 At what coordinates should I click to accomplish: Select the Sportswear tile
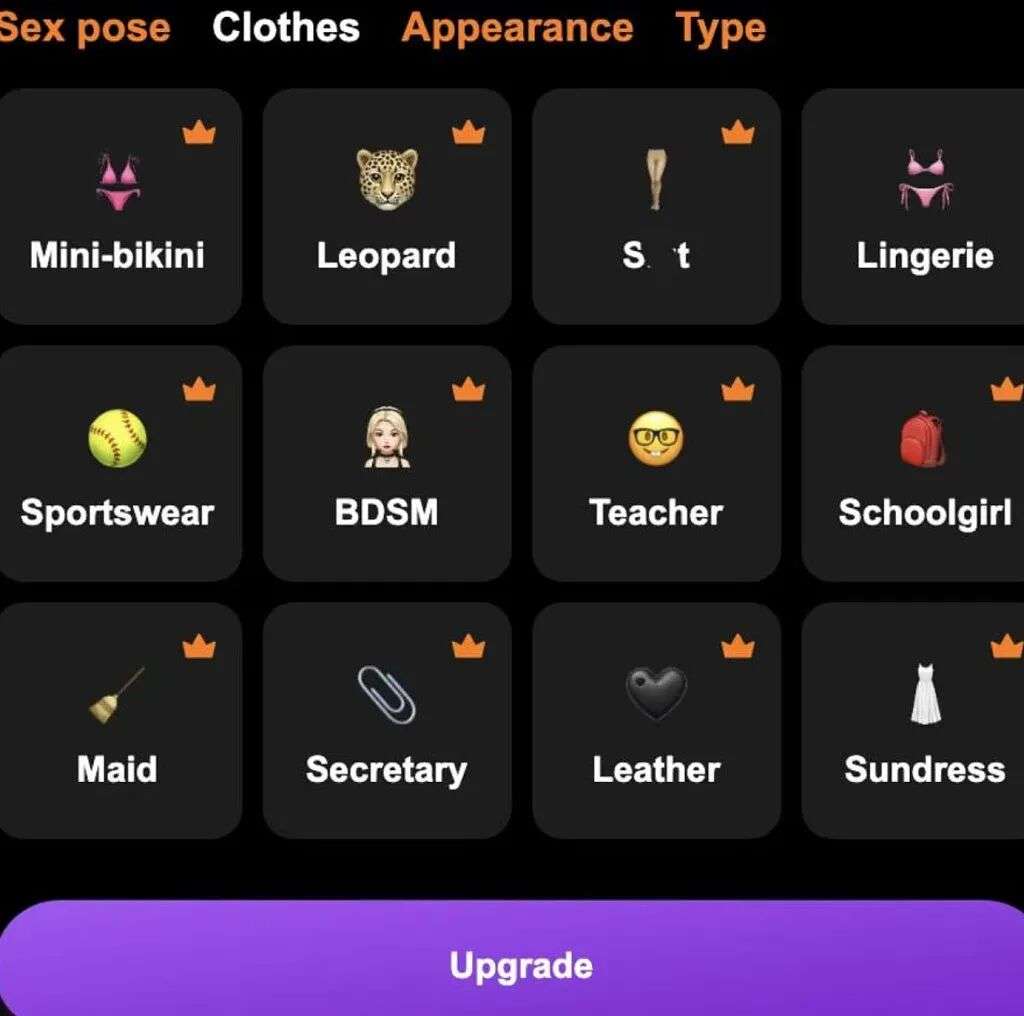pyautogui.click(x=118, y=464)
